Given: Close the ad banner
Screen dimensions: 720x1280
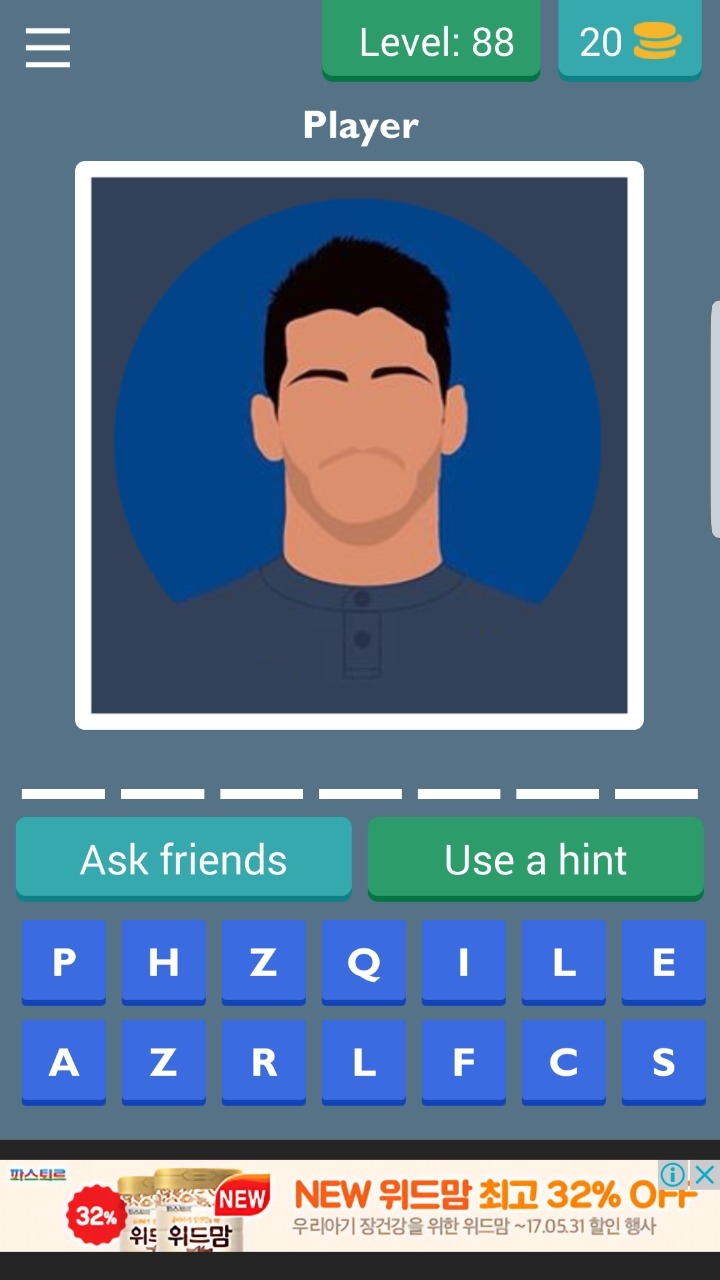Looking at the screenshot, I should click(x=706, y=1174).
